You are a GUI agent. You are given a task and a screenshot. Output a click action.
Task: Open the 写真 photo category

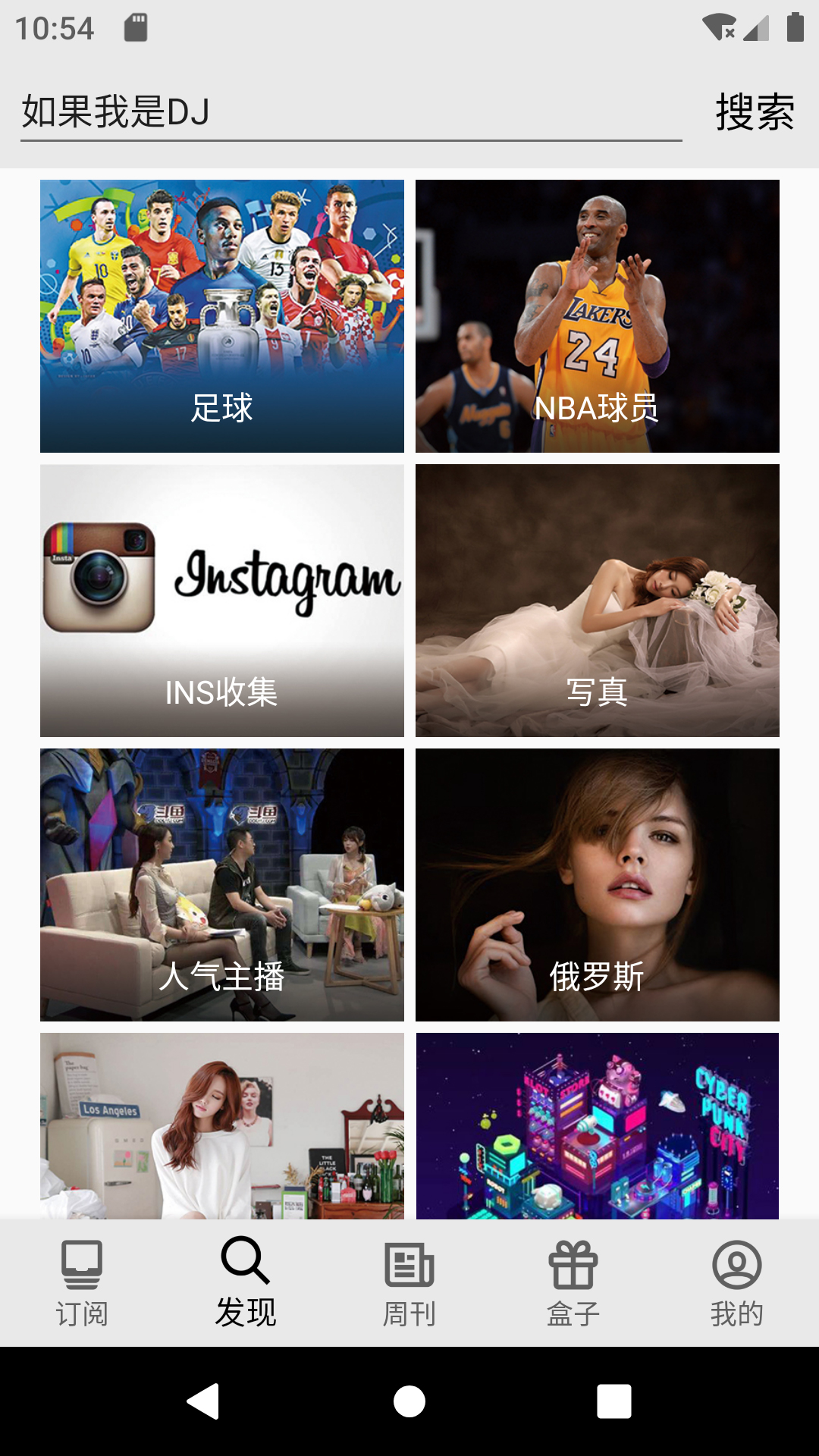(x=596, y=601)
